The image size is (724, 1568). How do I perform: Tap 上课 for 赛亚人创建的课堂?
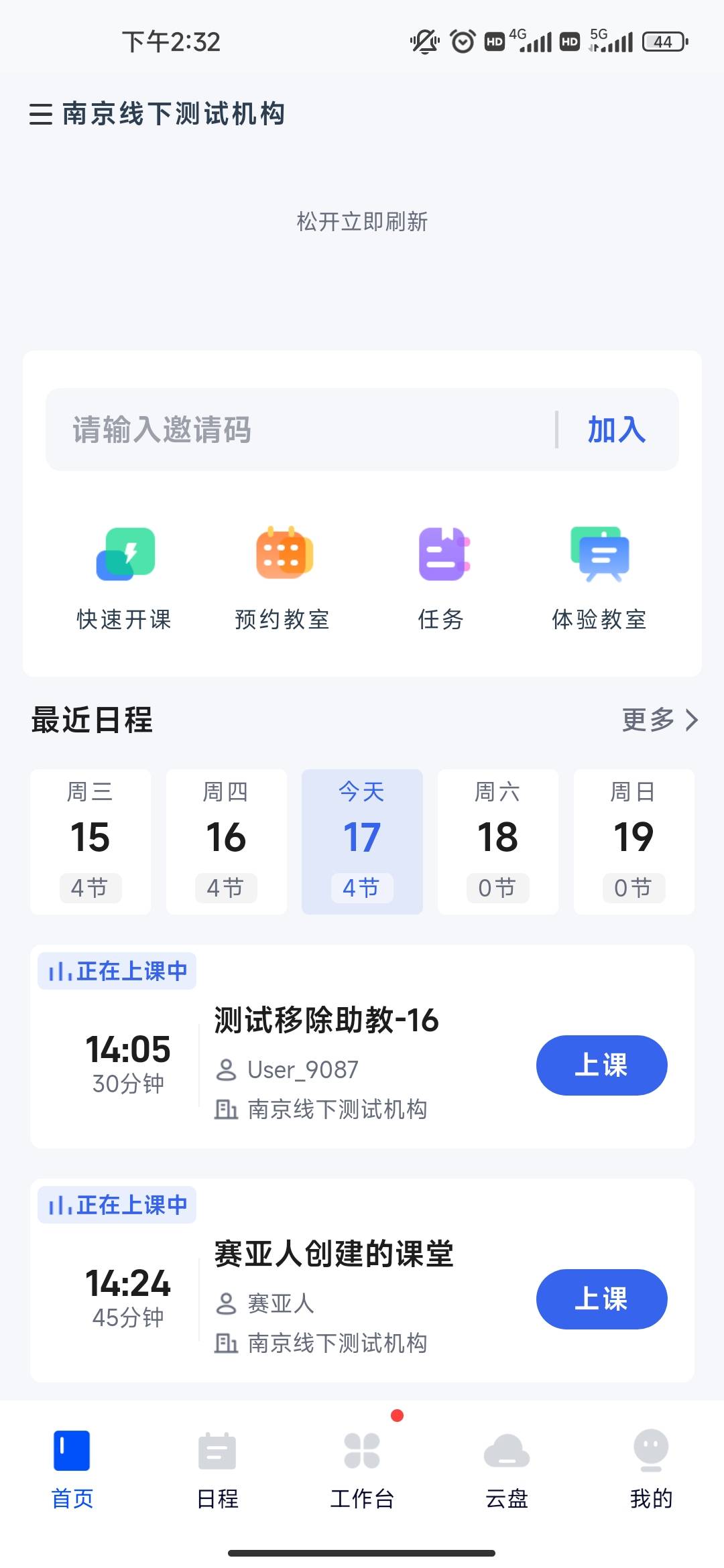point(601,1299)
